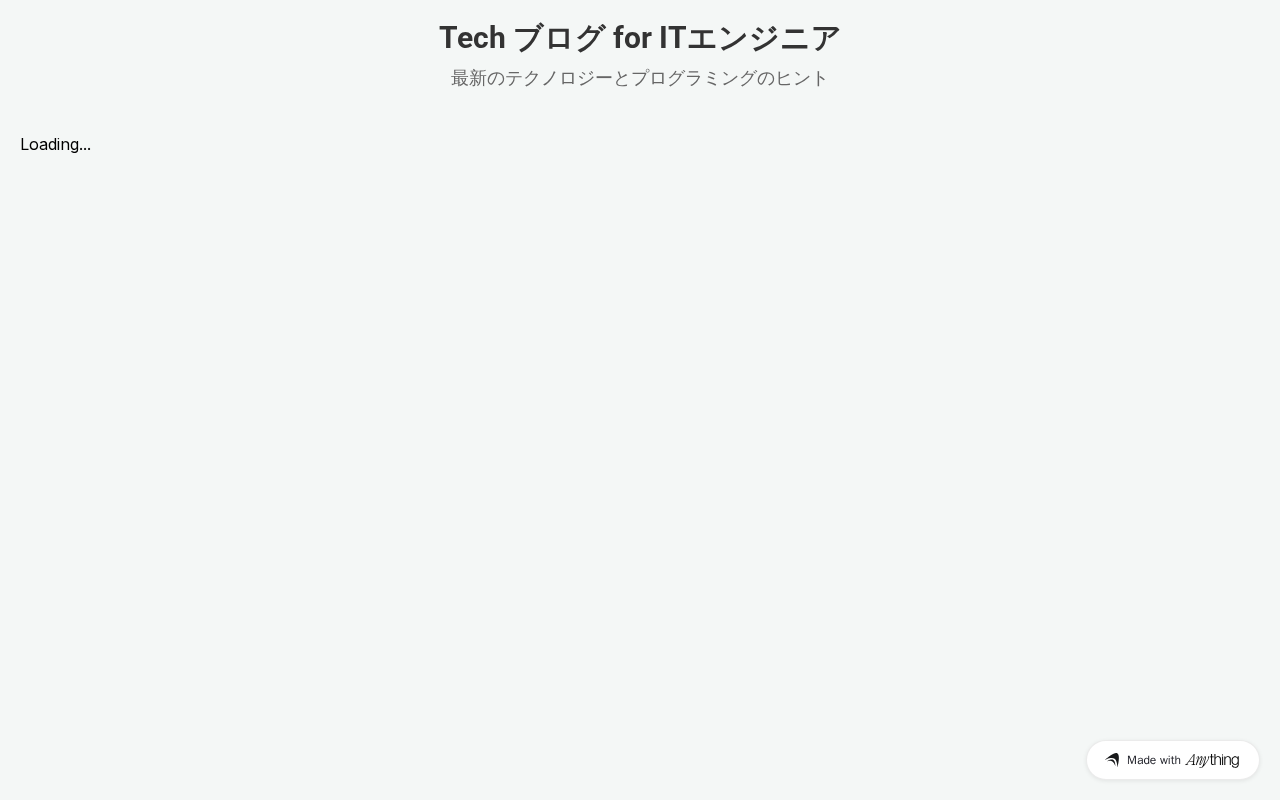The image size is (1280, 800).
Task: Open the Made with Anything badge
Action: (1172, 760)
